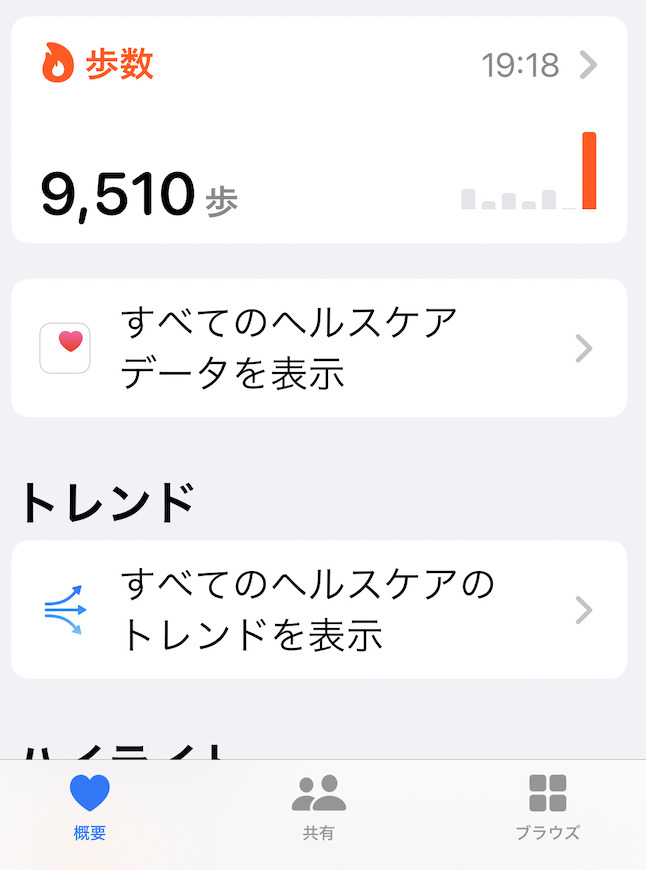The width and height of the screenshot is (646, 870).
Task: Open すべてのヘルスケアのトレンドを表示
Action: [319, 610]
